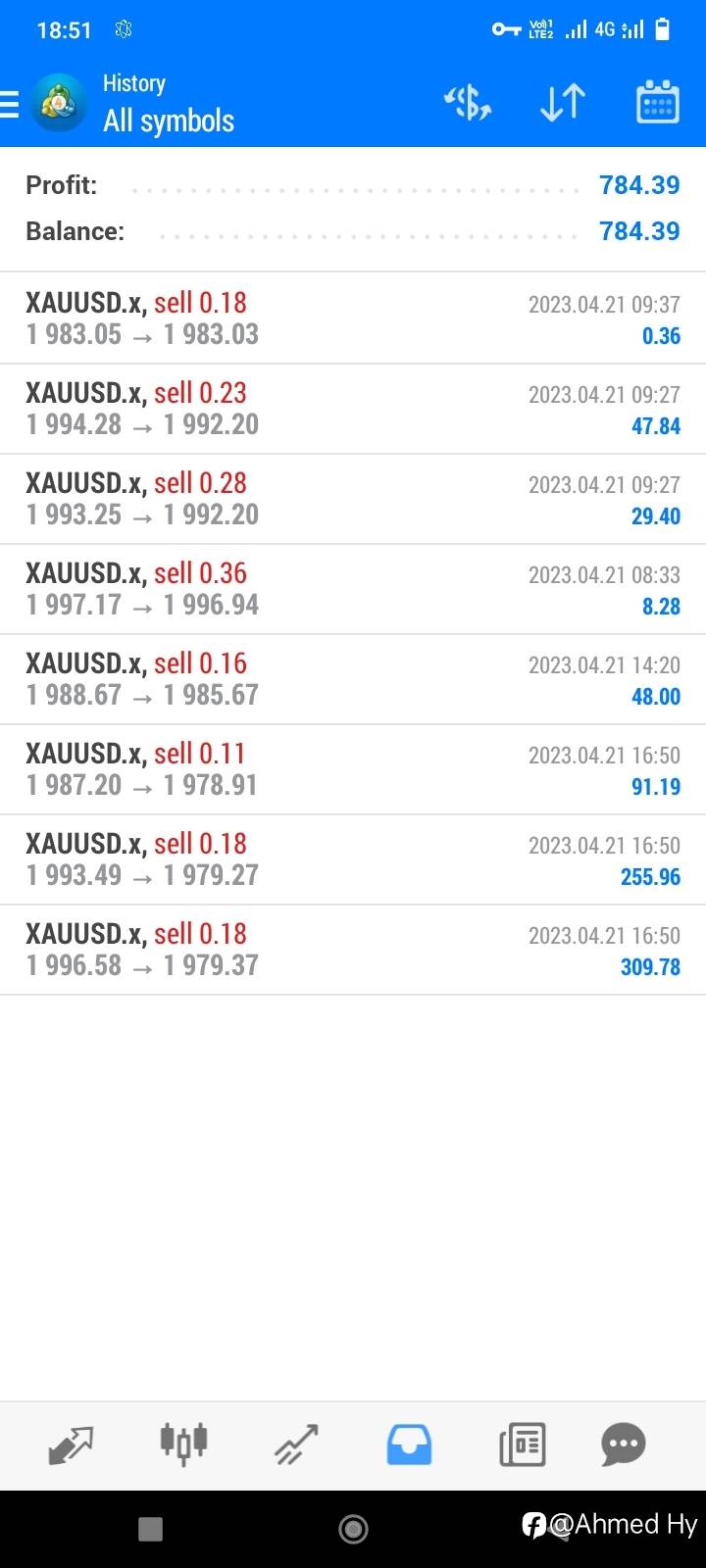Viewport: 706px width, 1568px height.
Task: Open the trade with profit 309.78
Action: [353, 950]
